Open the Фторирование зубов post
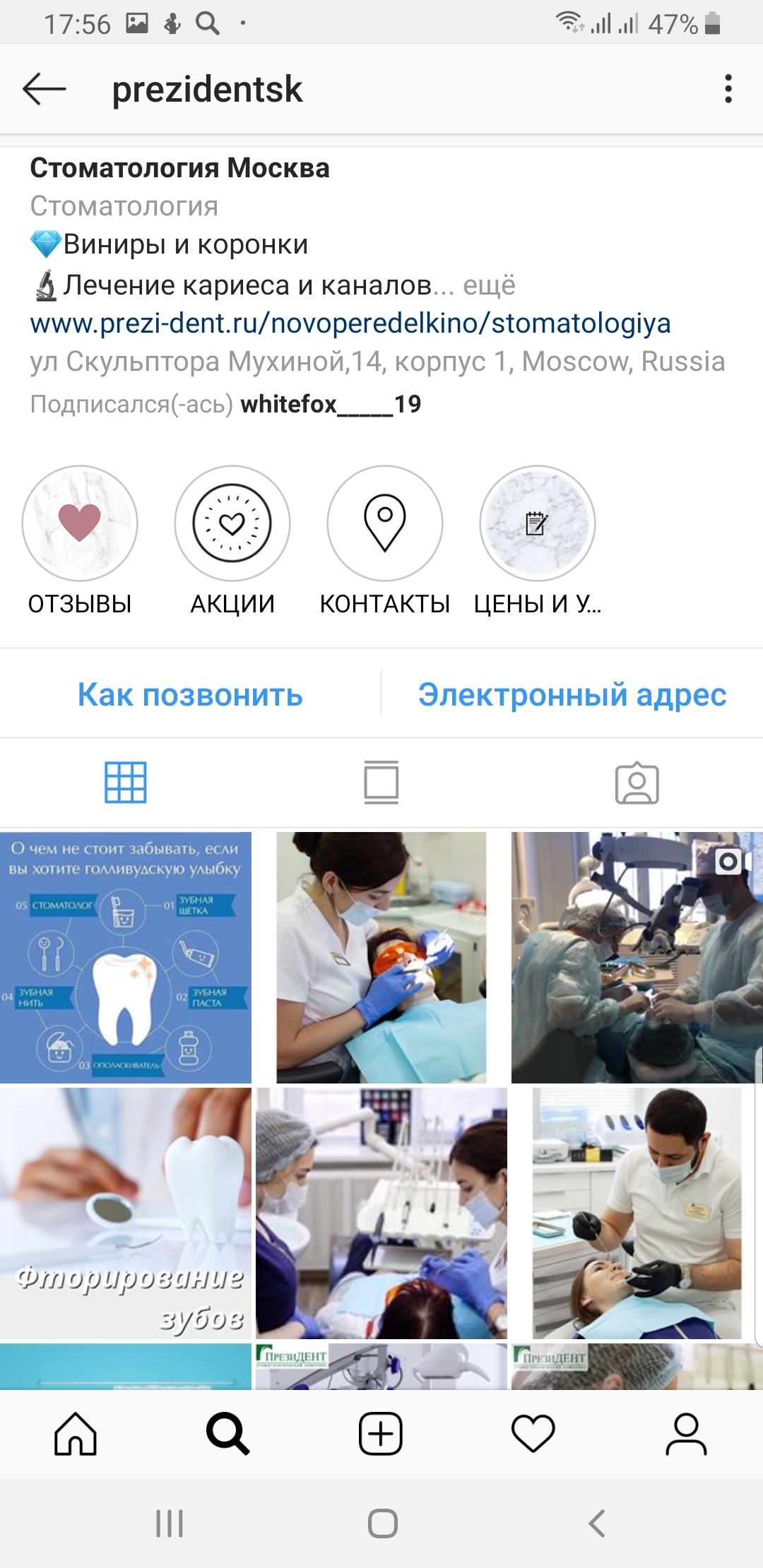 126,1213
